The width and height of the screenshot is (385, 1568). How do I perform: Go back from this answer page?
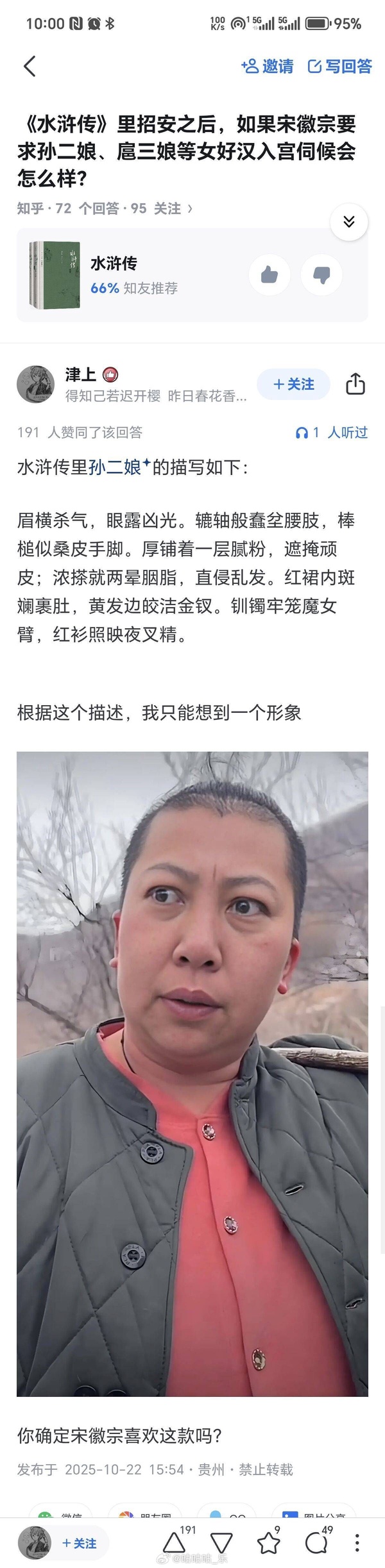(30, 66)
